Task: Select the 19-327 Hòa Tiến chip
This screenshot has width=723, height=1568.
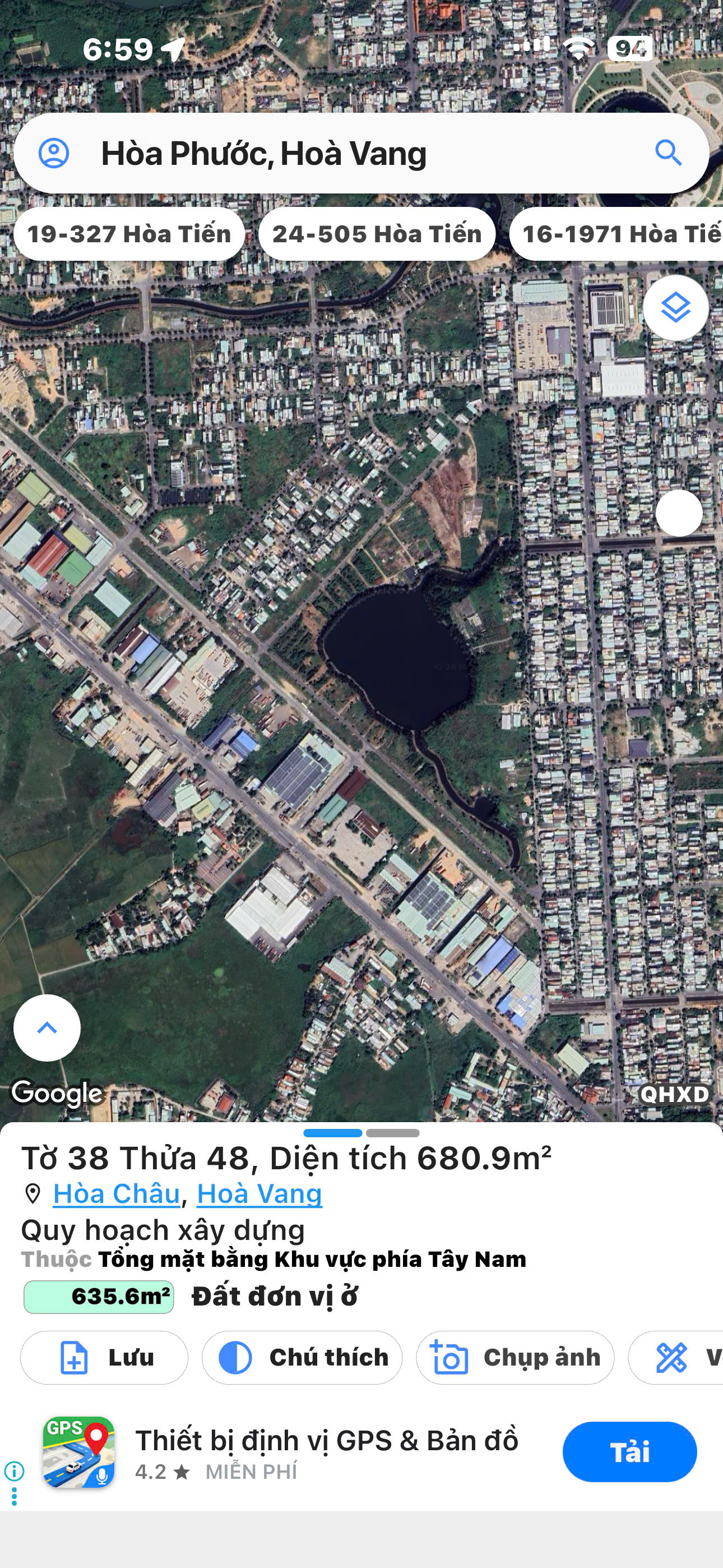Action: 129,234
